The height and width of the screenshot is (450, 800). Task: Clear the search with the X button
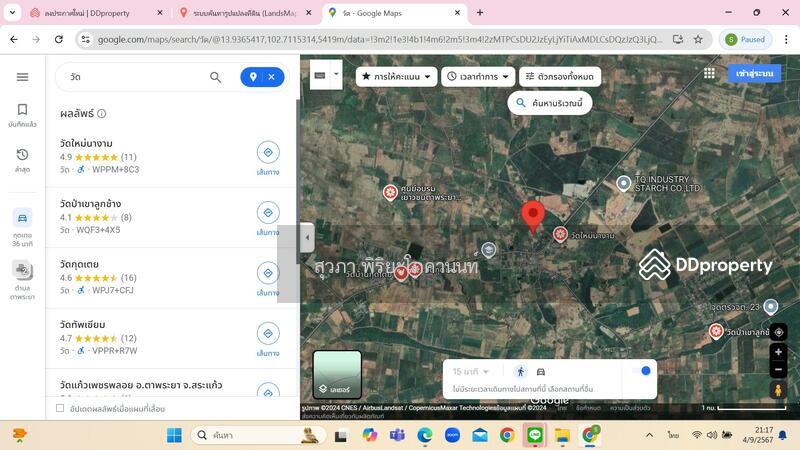coord(271,77)
